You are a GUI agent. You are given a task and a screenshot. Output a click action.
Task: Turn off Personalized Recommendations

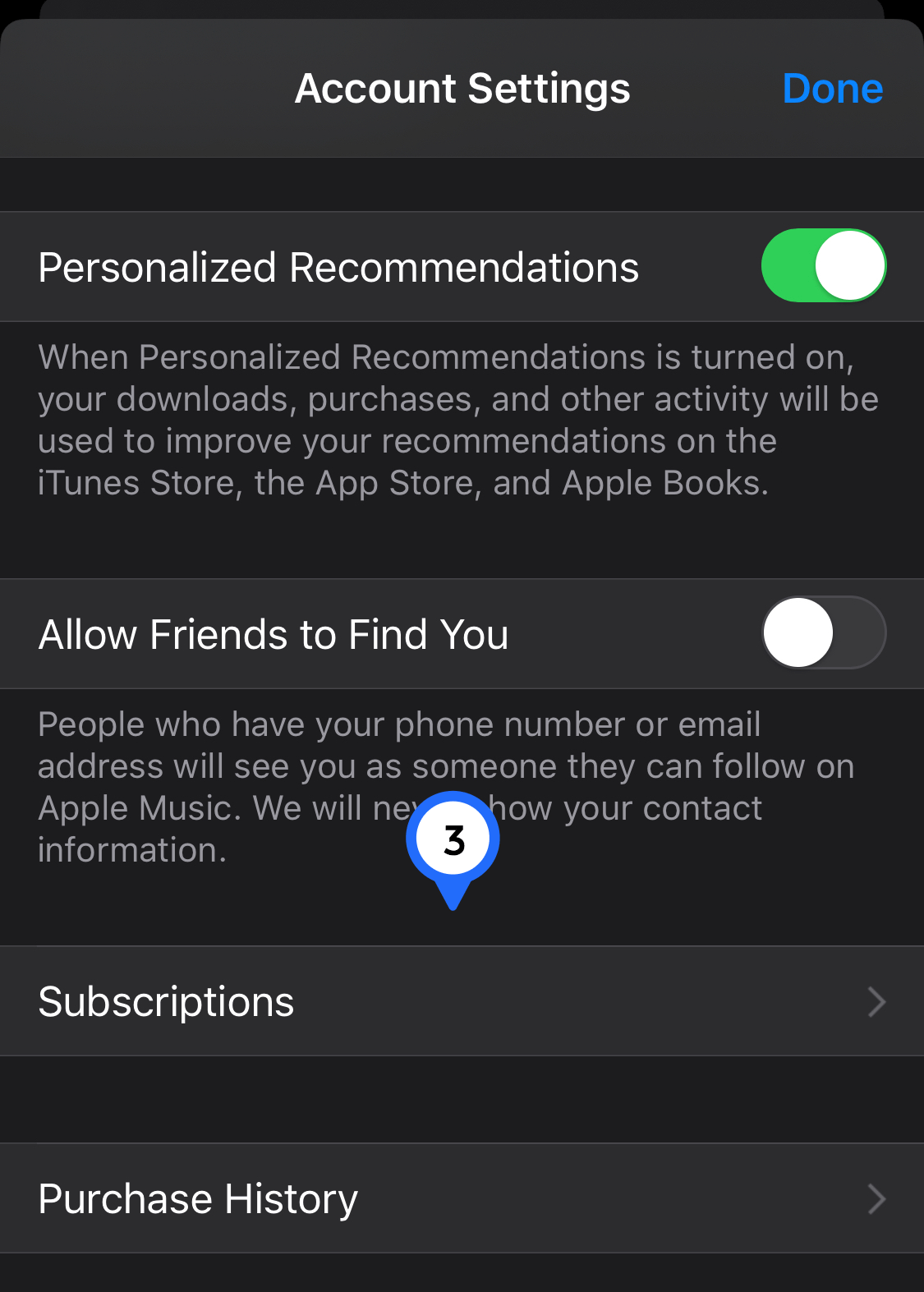tap(823, 266)
